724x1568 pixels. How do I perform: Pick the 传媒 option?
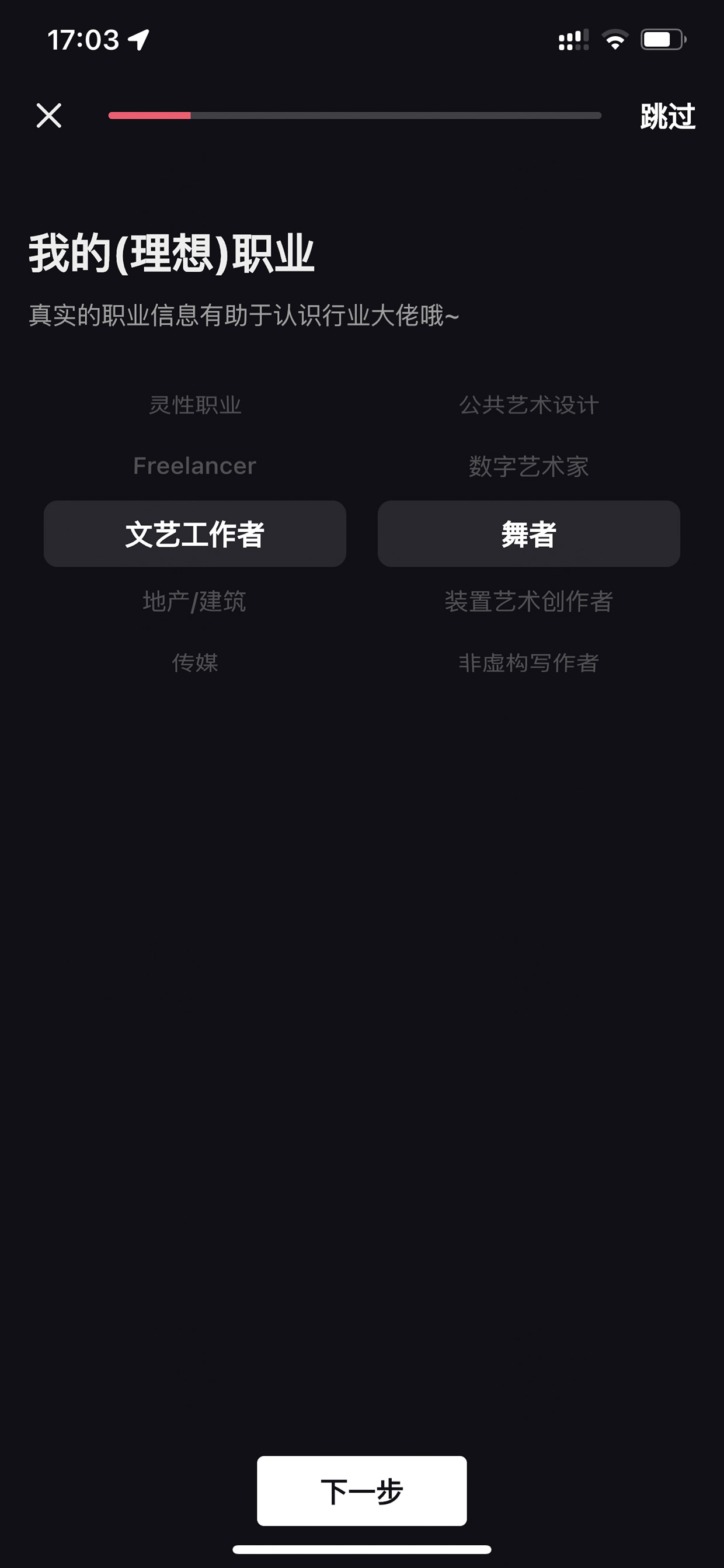tap(194, 662)
